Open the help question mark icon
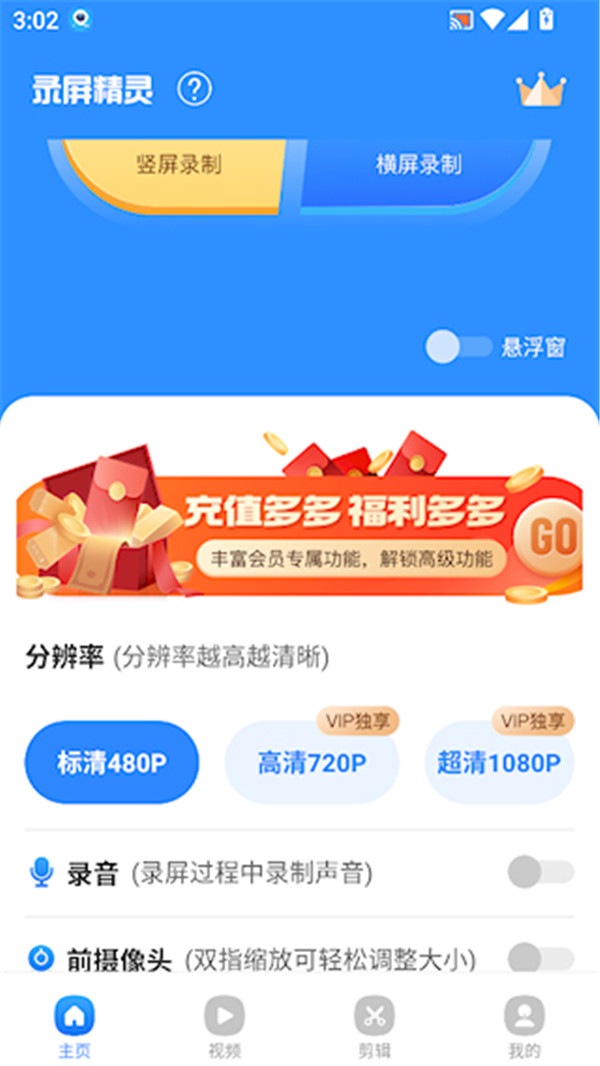600x1066 pixels. click(x=195, y=90)
